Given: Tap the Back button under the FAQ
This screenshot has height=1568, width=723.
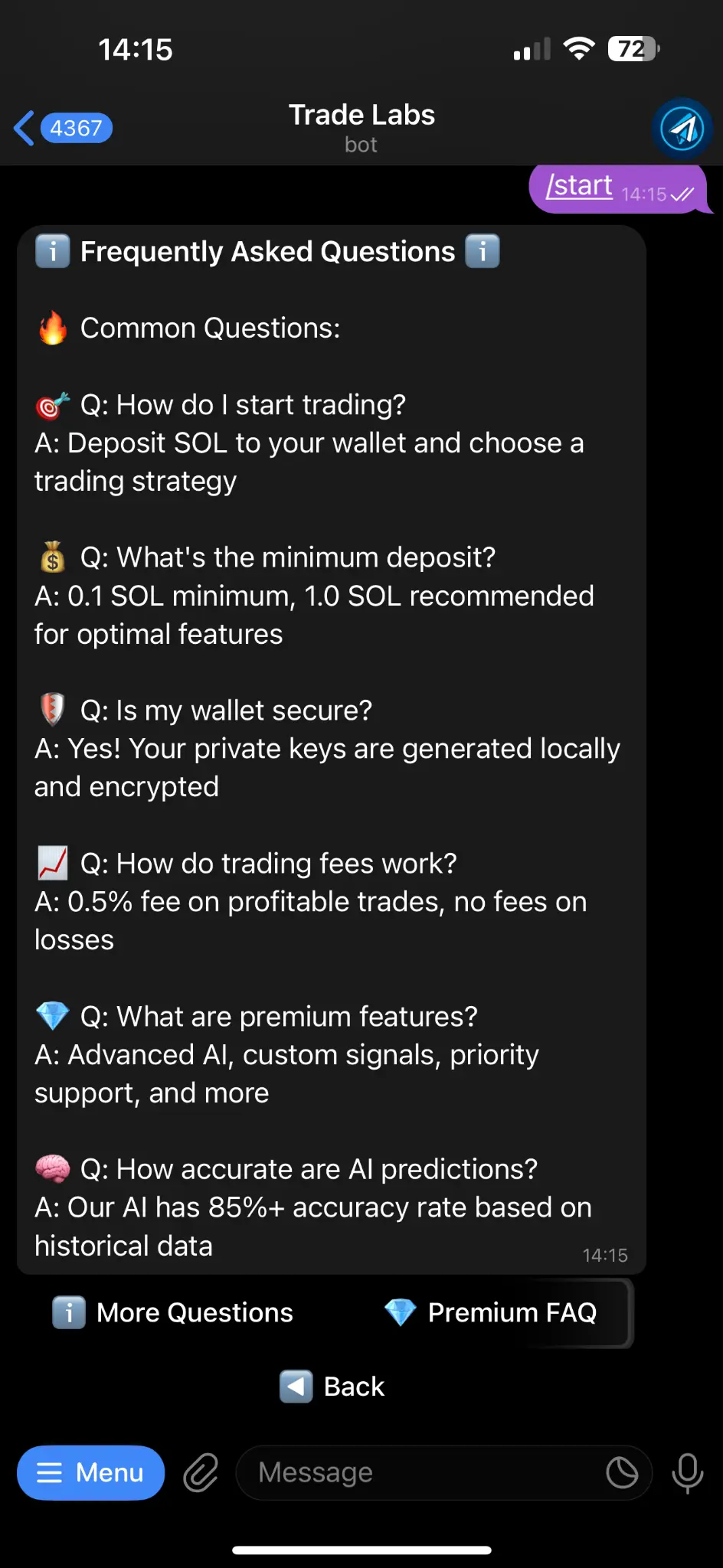Looking at the screenshot, I should 332,1386.
